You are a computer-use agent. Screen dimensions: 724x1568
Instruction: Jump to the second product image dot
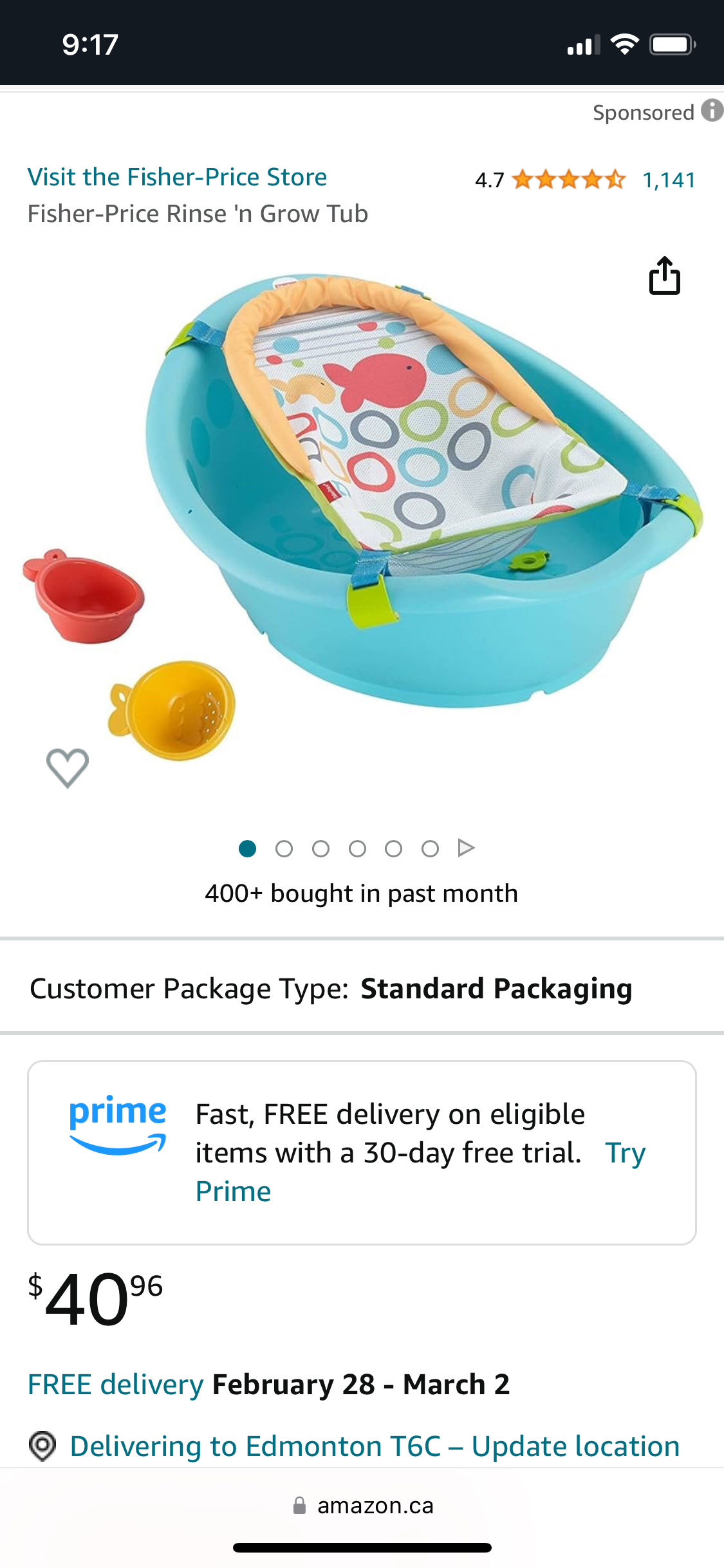(284, 849)
